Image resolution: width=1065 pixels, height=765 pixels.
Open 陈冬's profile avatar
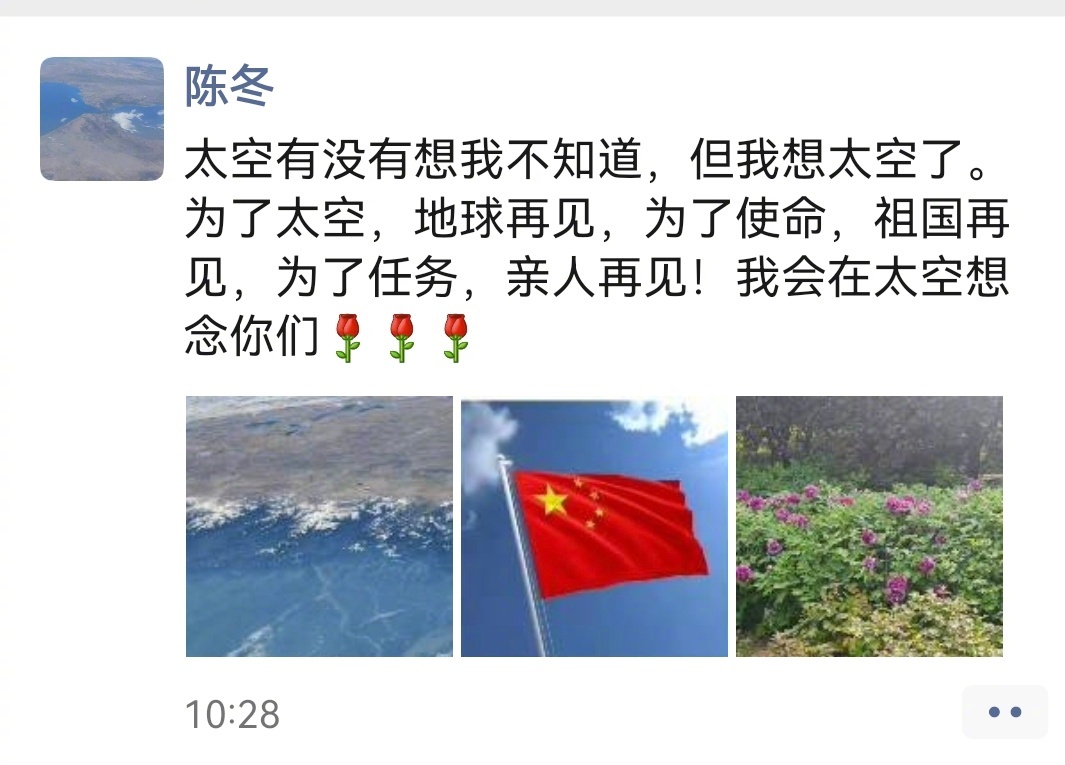(x=102, y=119)
